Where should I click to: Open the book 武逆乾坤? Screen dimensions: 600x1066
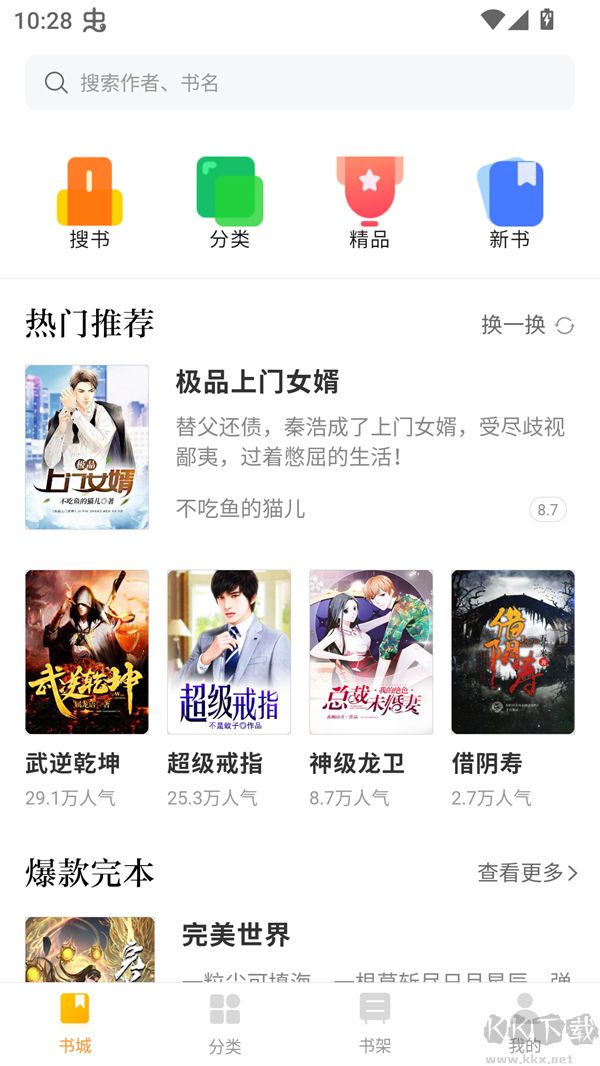[87, 652]
